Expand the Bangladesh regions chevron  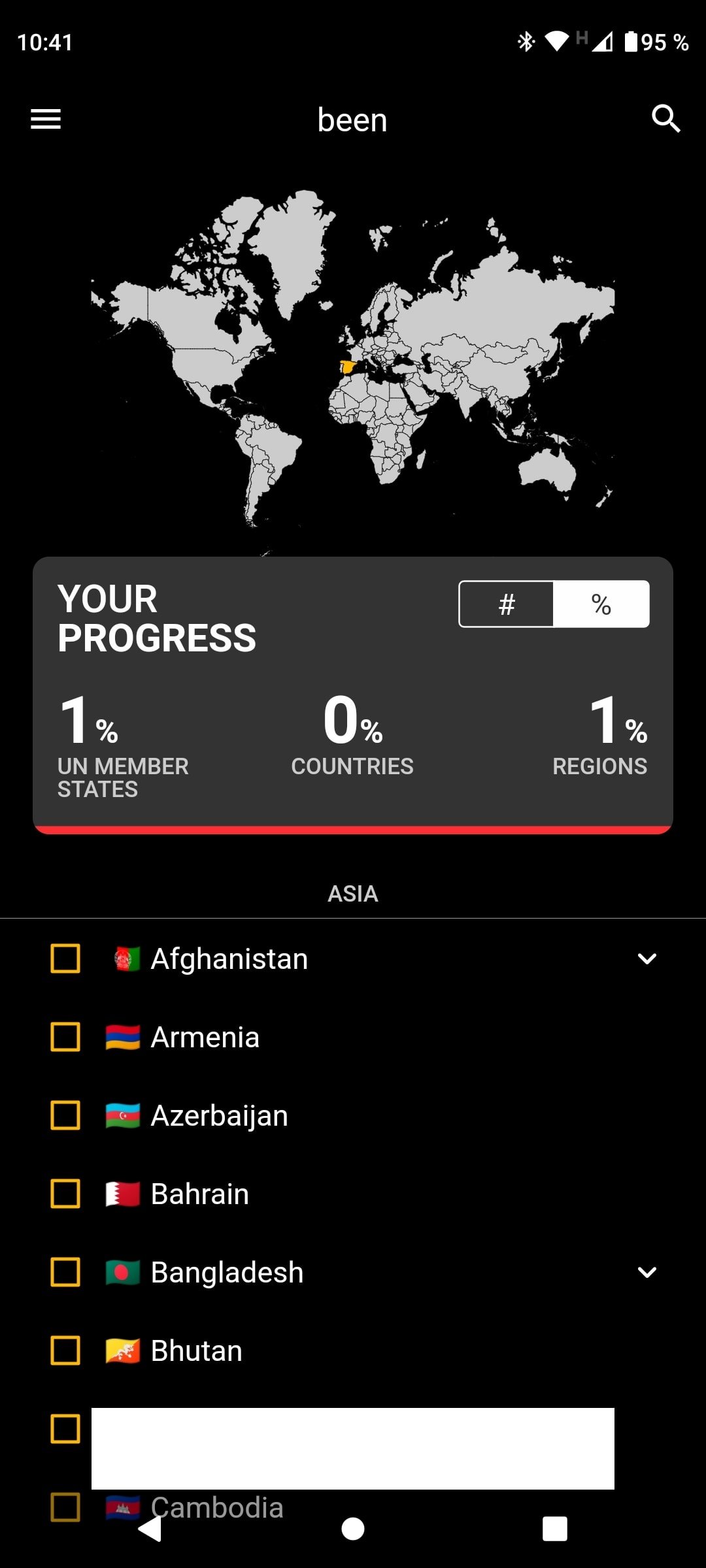coord(647,1272)
